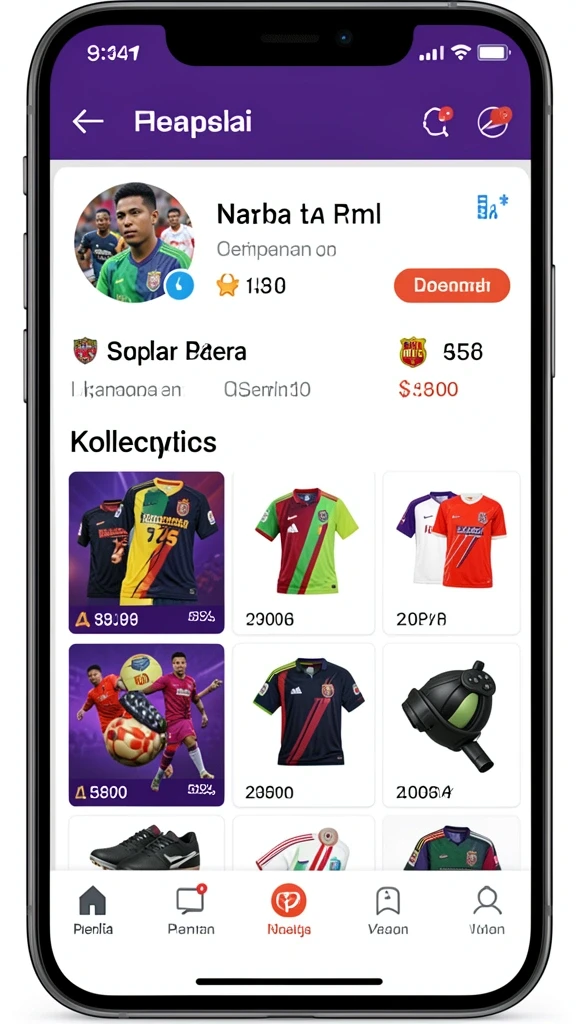View the green and red jersey labeled 29006

[304, 552]
